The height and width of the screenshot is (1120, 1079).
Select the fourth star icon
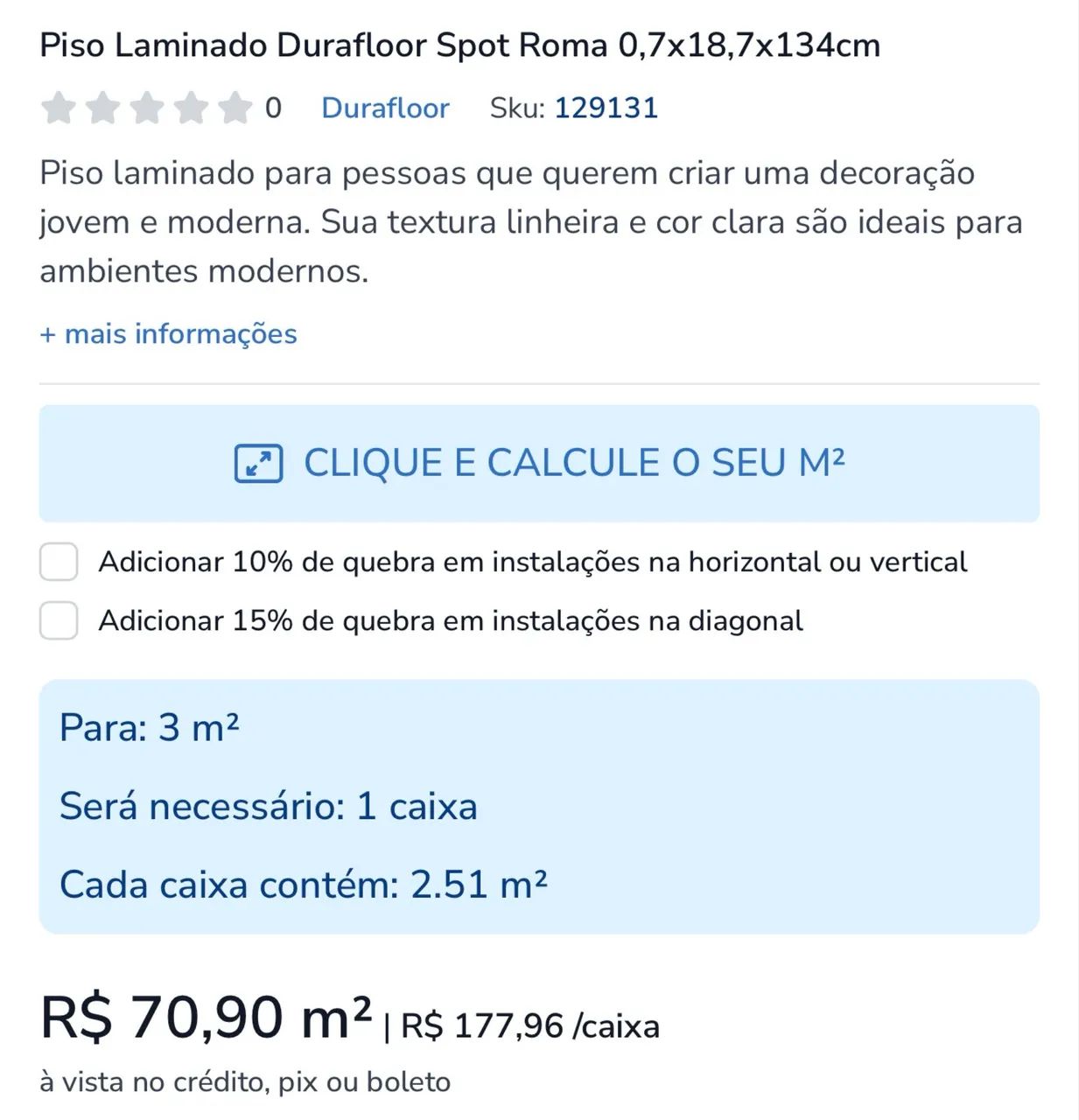pos(190,108)
